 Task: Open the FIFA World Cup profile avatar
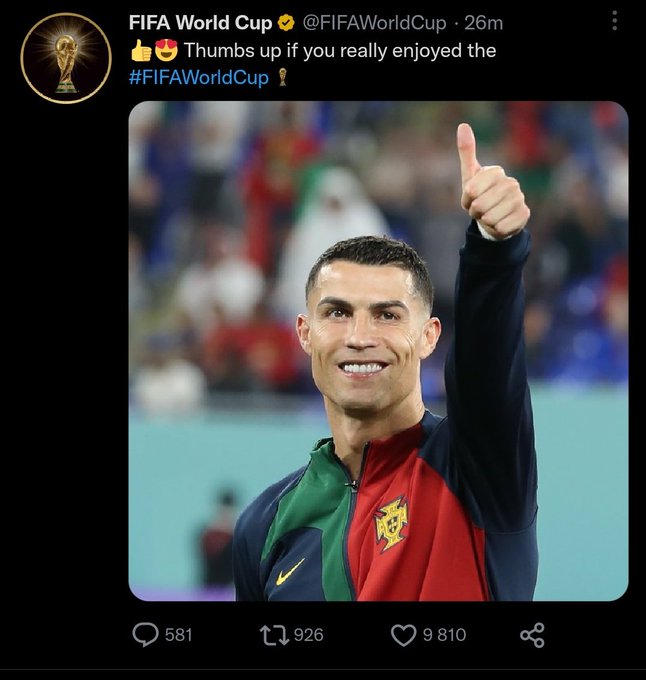(66, 58)
